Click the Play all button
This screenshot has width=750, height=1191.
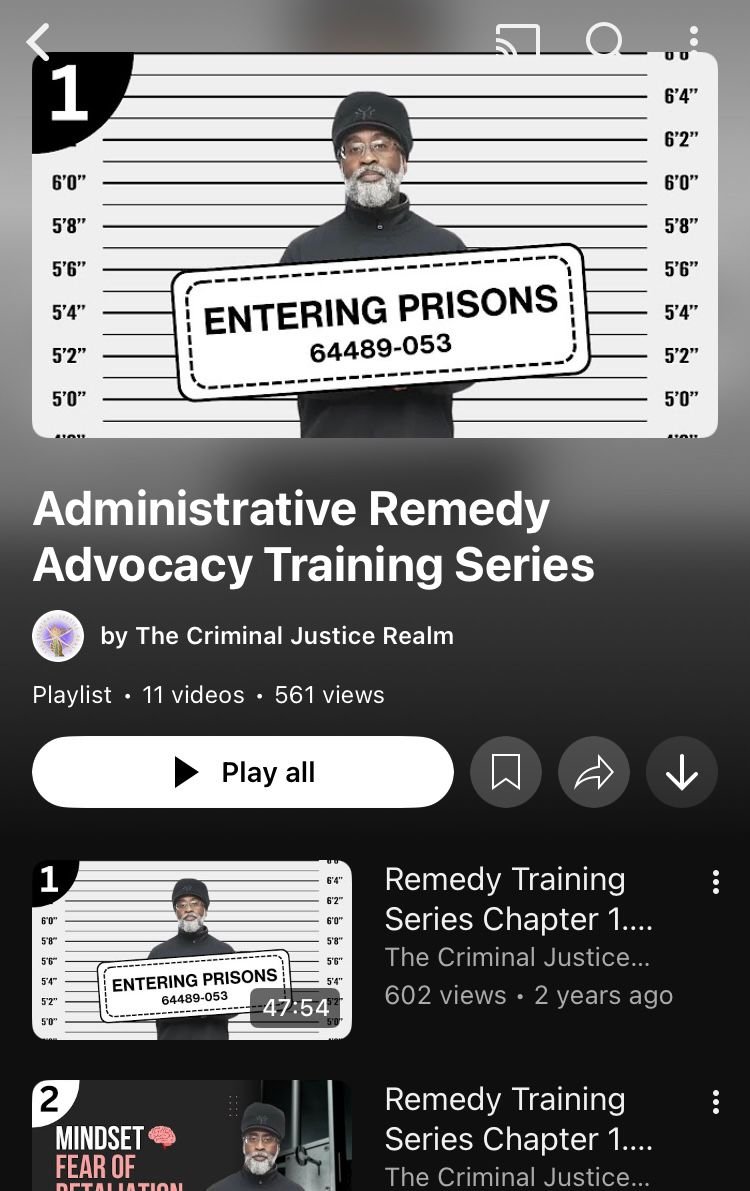click(242, 771)
